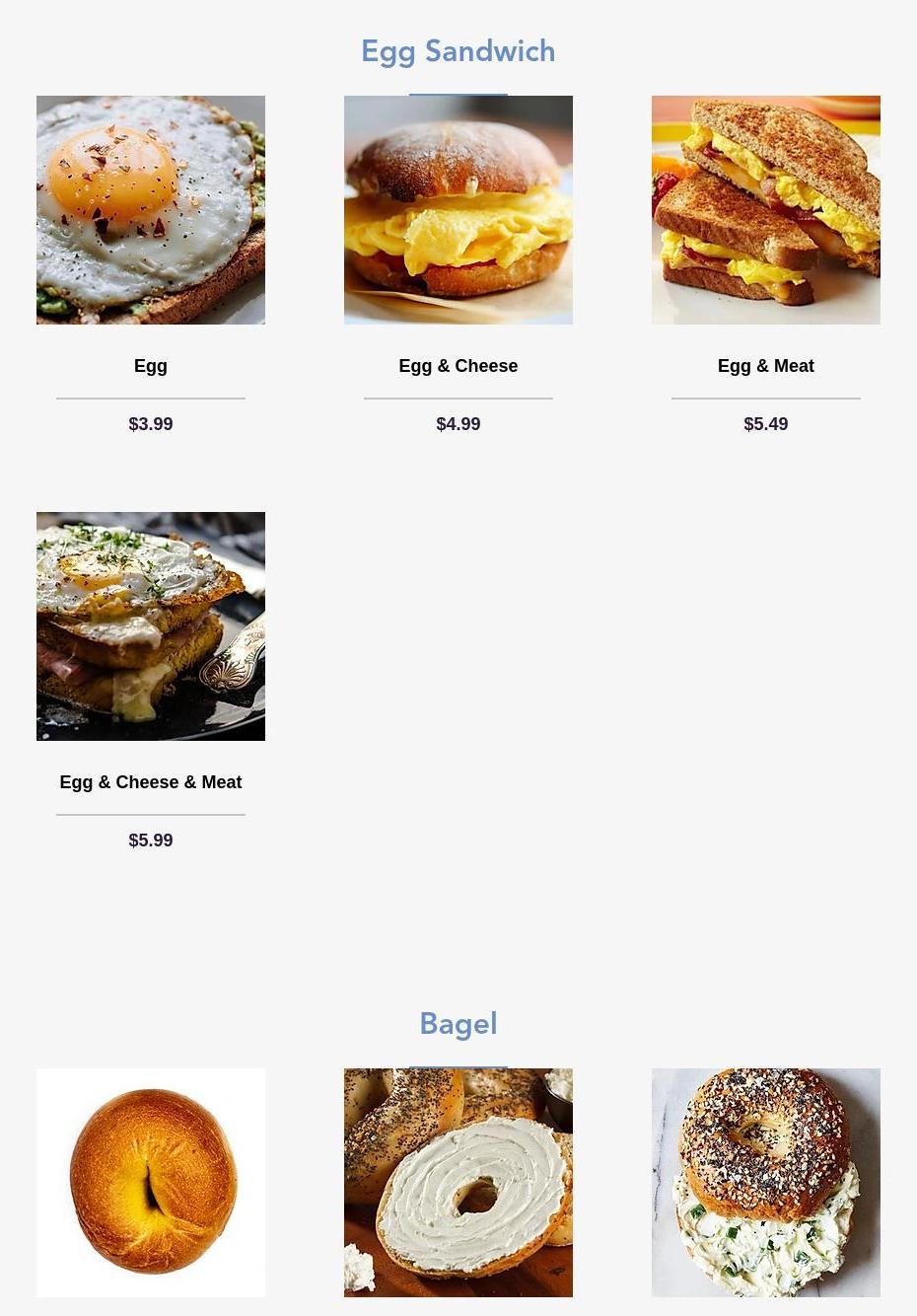The height and width of the screenshot is (1316, 917).
Task: Open Egg & Cheese & Meat item
Action: 150,626
